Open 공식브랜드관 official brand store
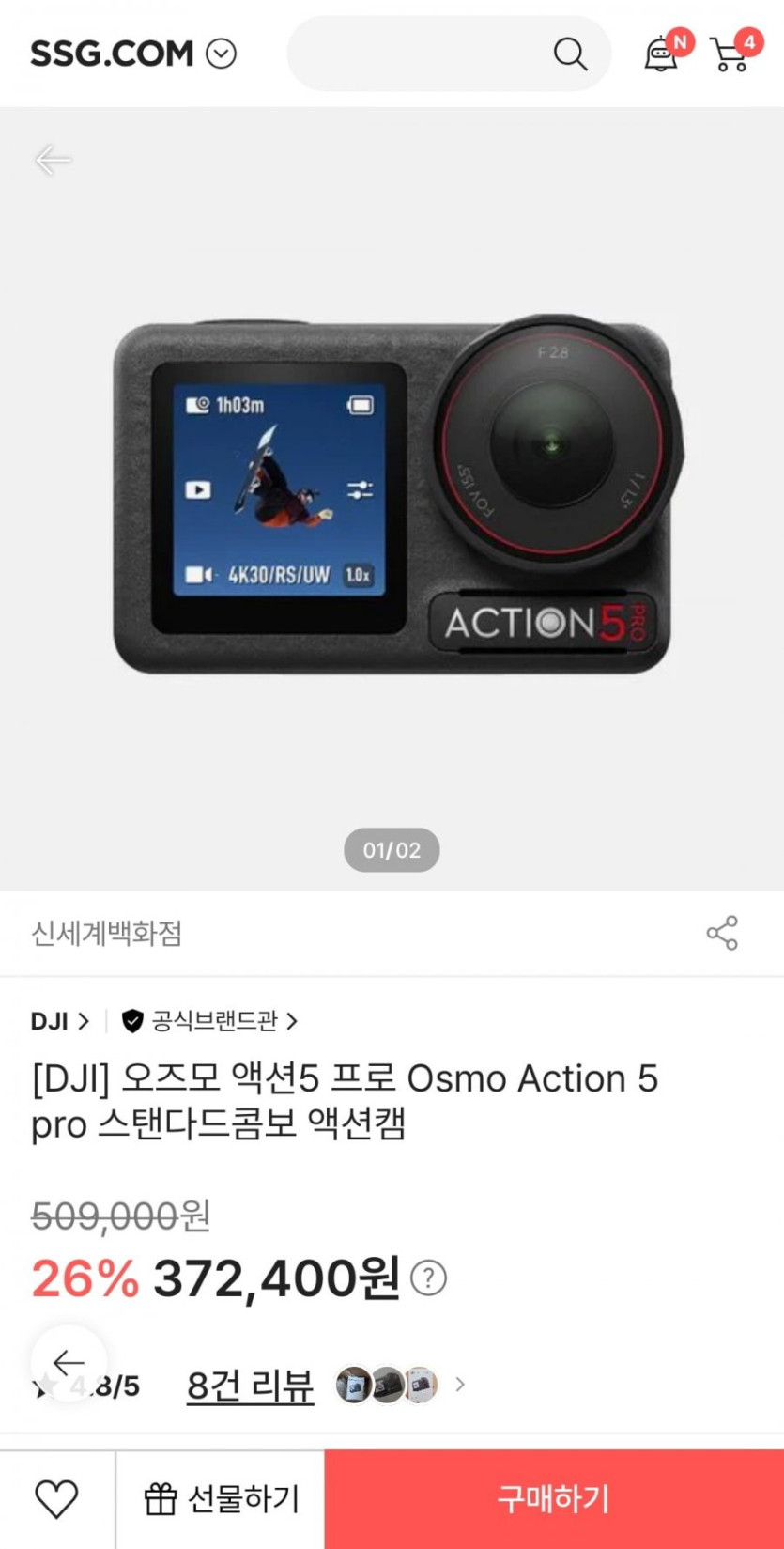Screen dimensions: 784x1549 click(x=209, y=1021)
